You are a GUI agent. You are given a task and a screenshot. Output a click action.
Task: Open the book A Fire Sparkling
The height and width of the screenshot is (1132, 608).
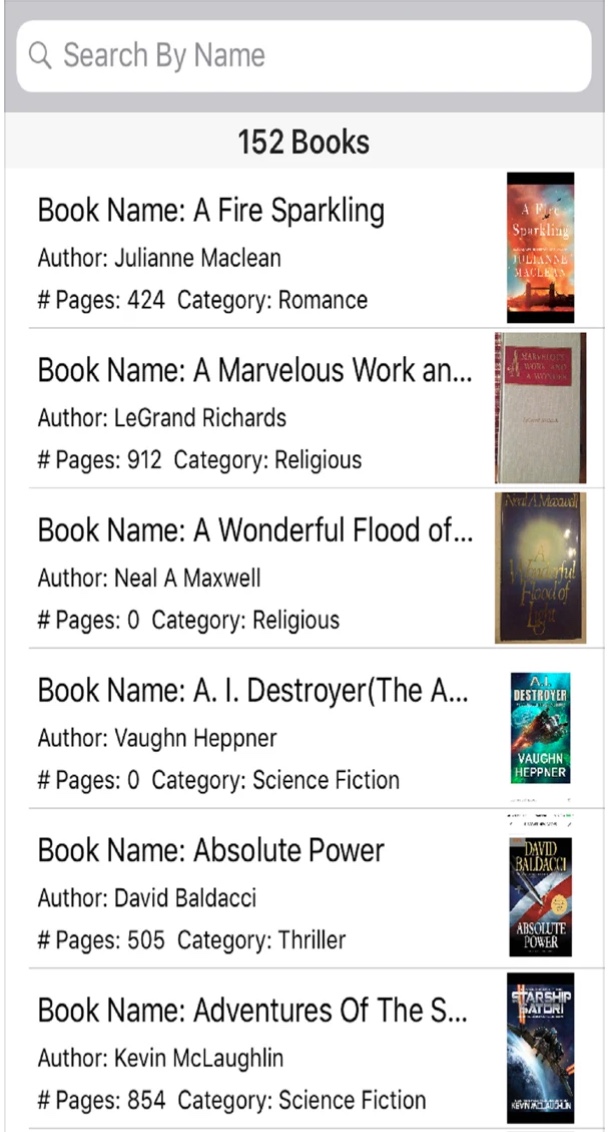click(x=260, y=248)
